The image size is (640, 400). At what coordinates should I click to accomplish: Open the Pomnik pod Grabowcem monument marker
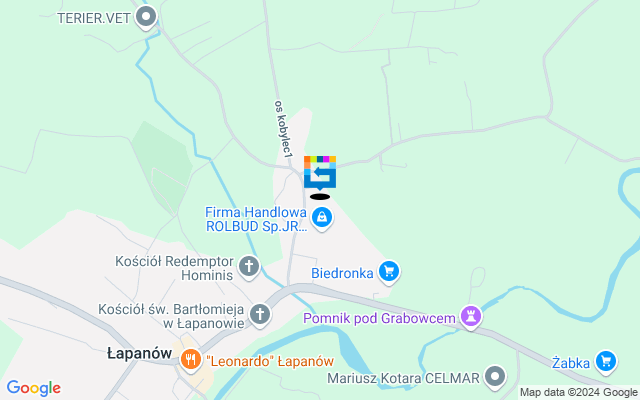tap(473, 317)
